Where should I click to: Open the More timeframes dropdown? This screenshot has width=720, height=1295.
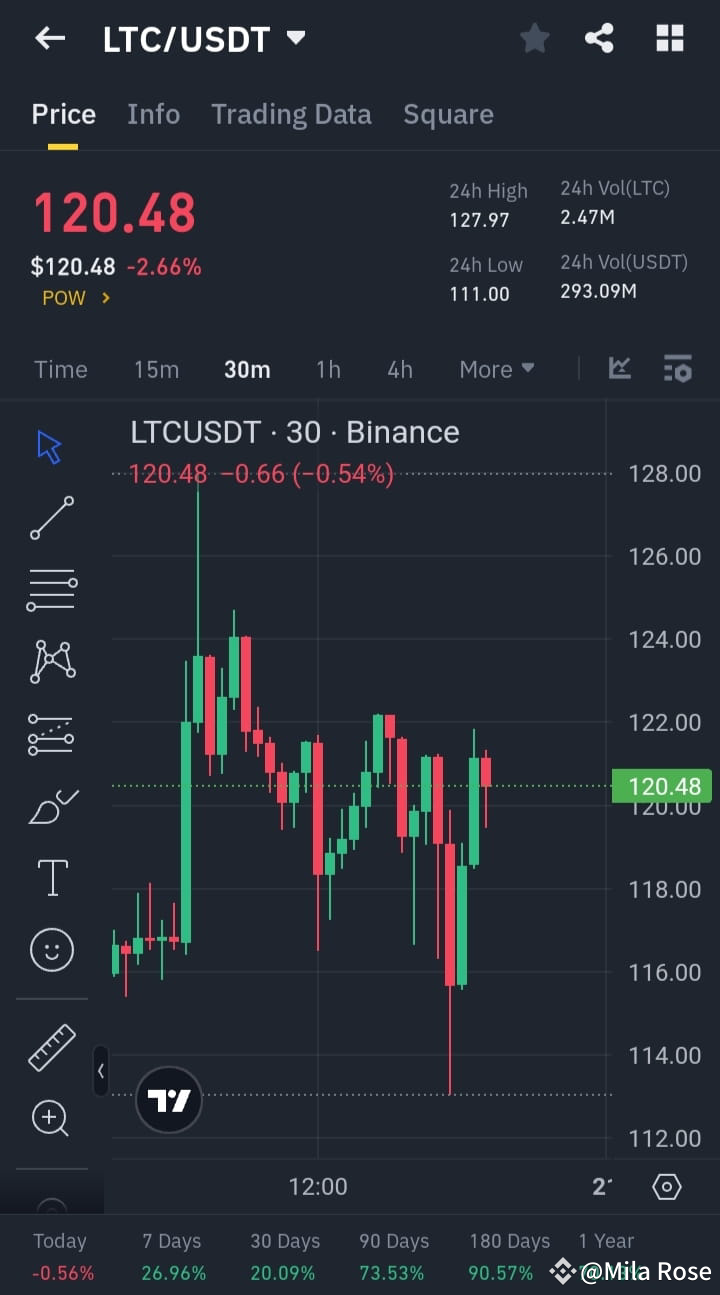pos(496,369)
